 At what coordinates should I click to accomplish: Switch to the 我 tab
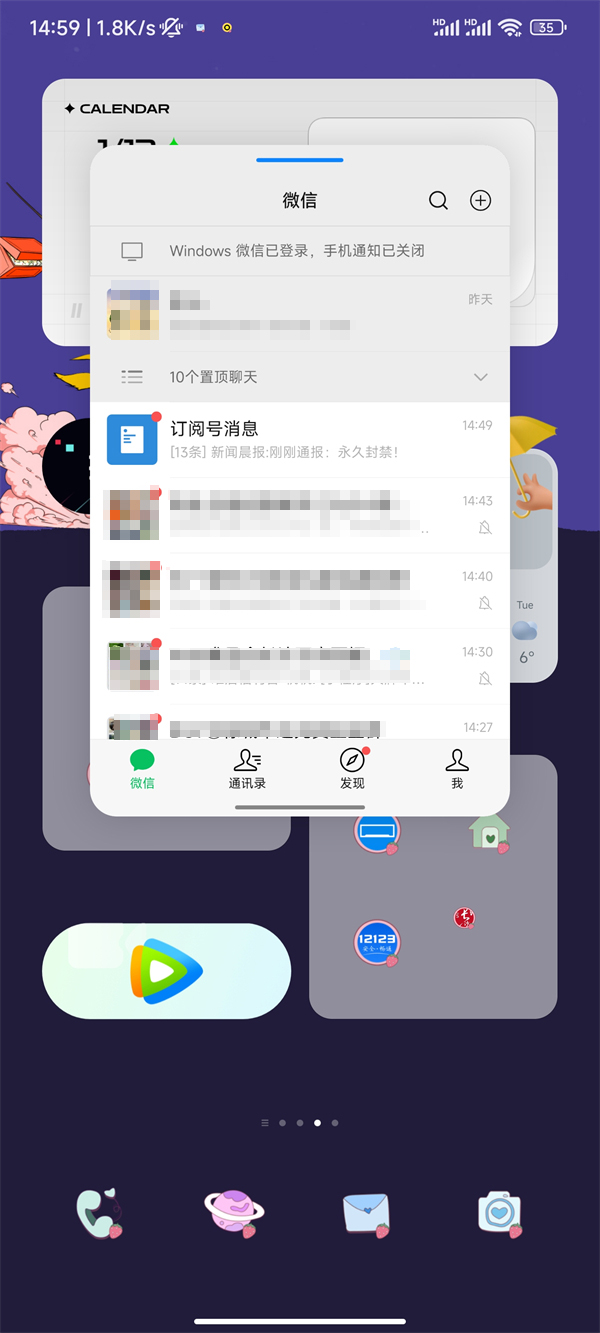point(457,770)
